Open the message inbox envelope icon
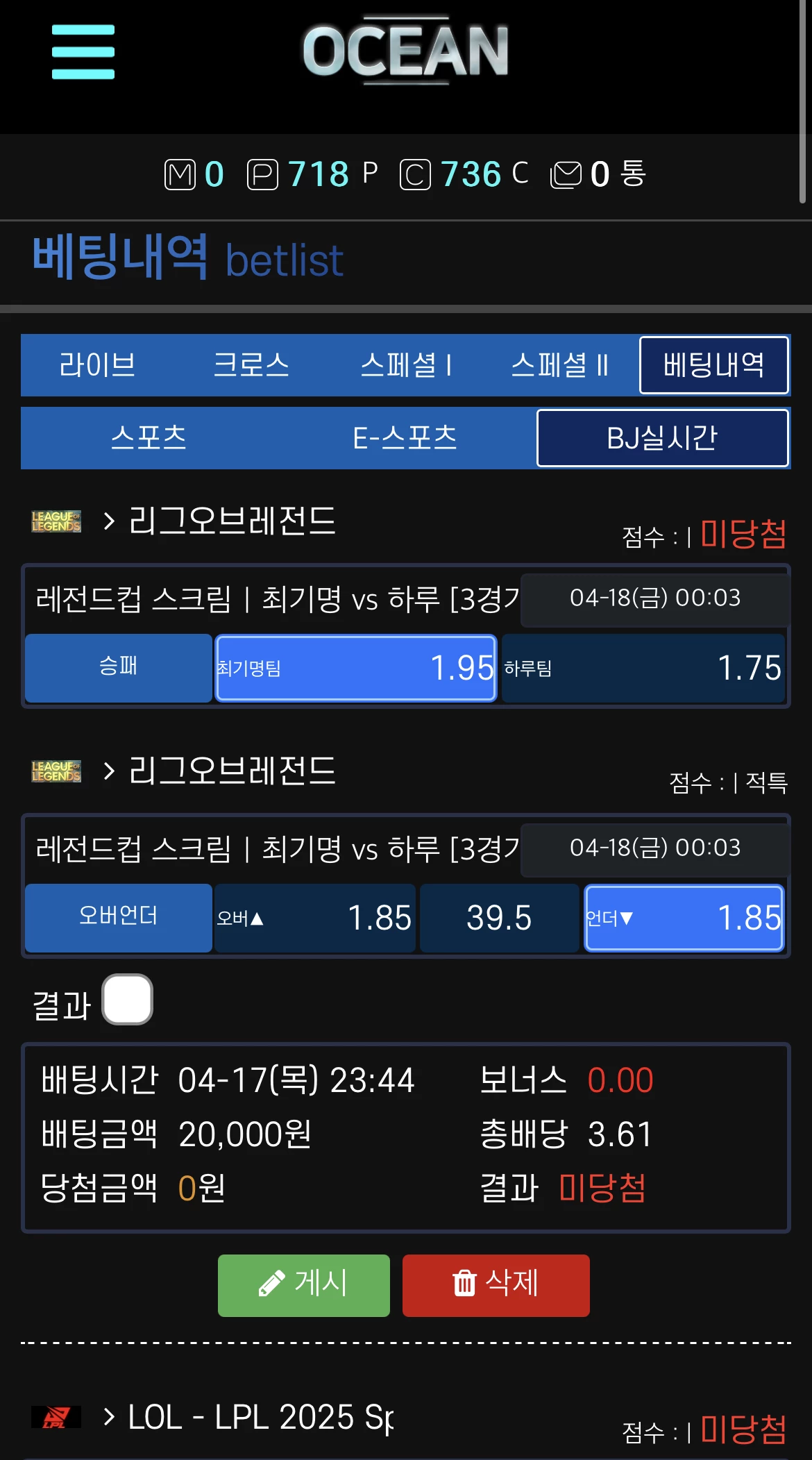This screenshot has width=812, height=1460. tap(566, 174)
